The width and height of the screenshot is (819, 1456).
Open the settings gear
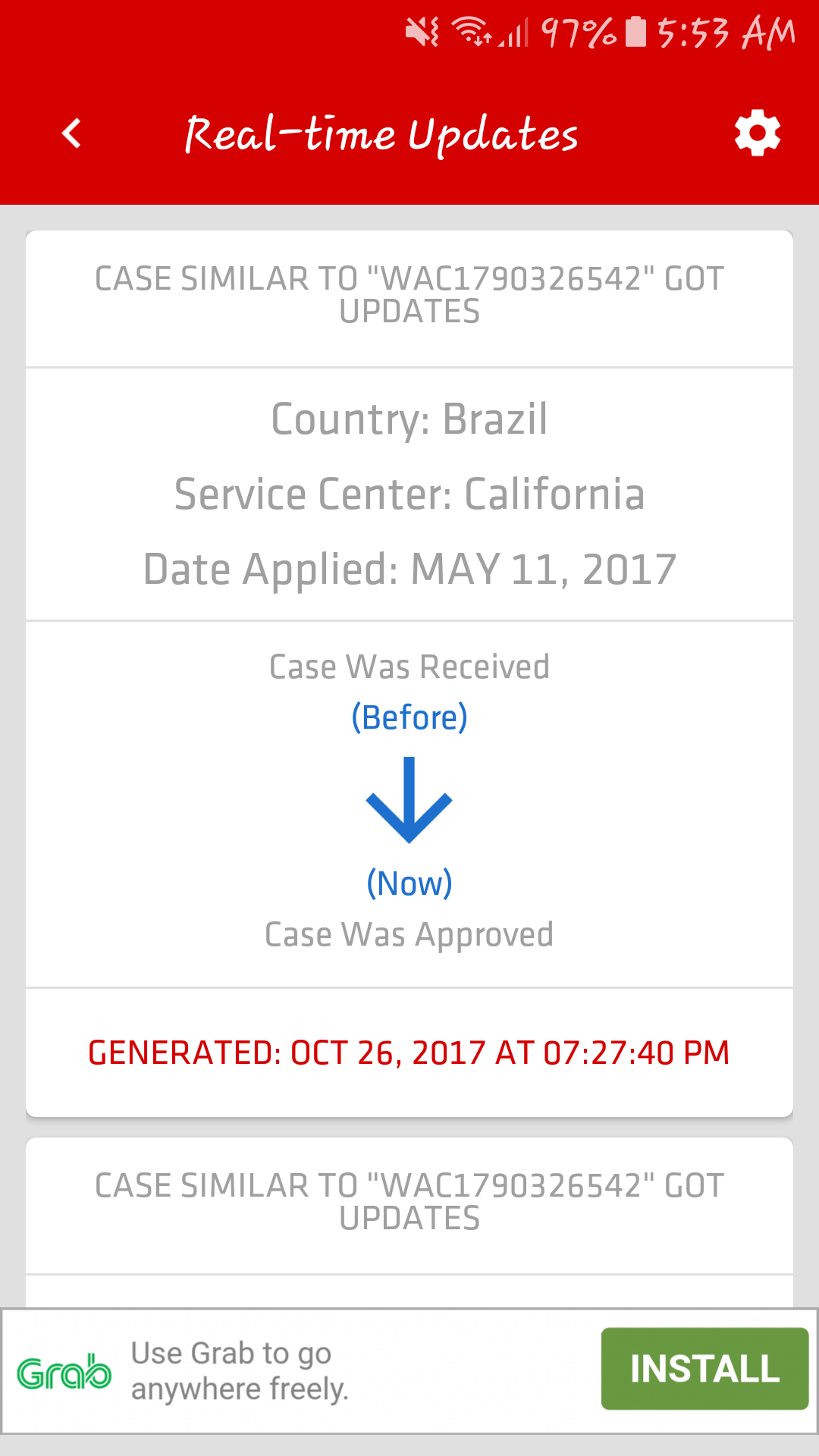coord(757,133)
